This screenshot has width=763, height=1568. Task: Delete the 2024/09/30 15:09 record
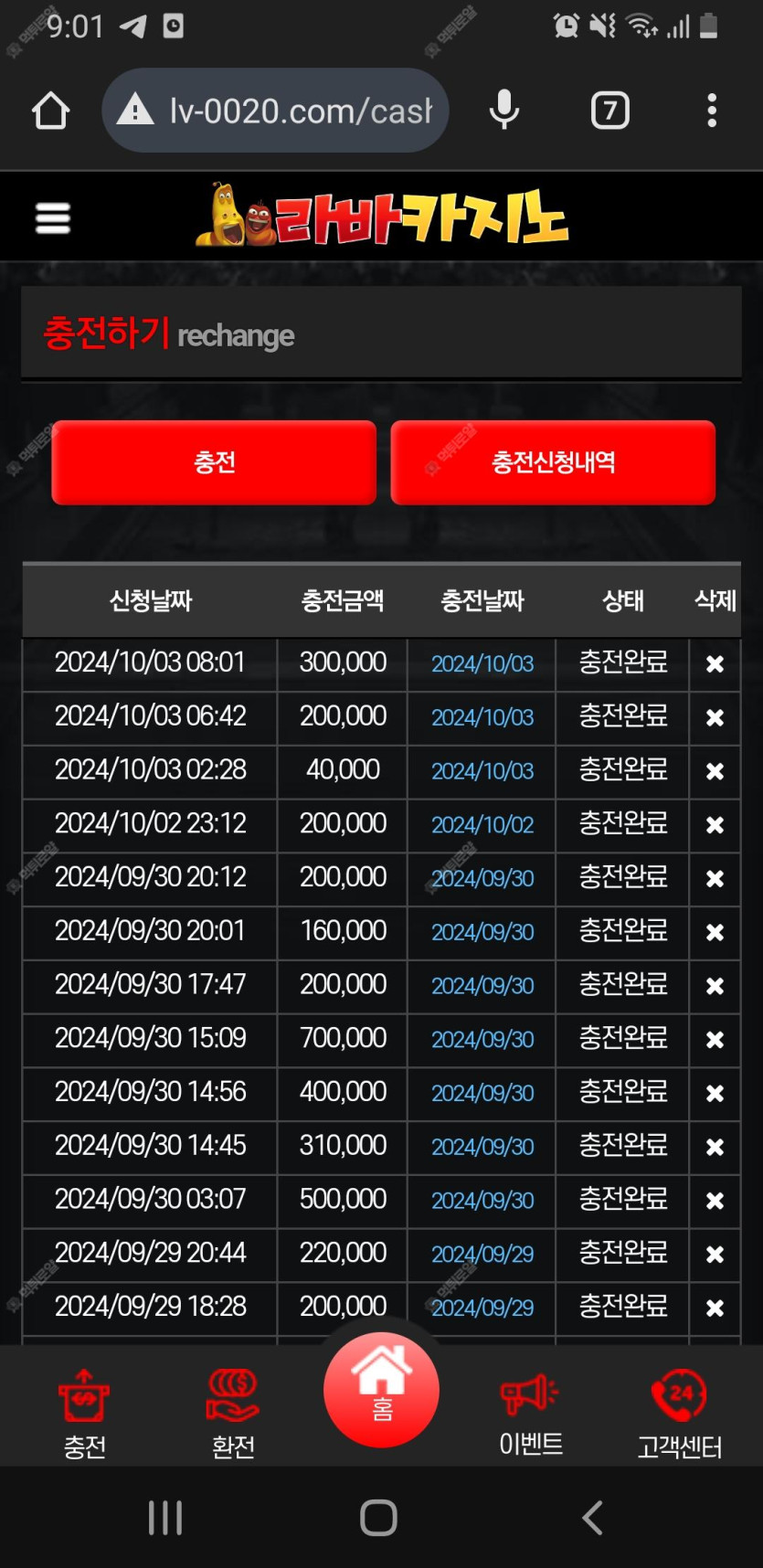point(715,1040)
